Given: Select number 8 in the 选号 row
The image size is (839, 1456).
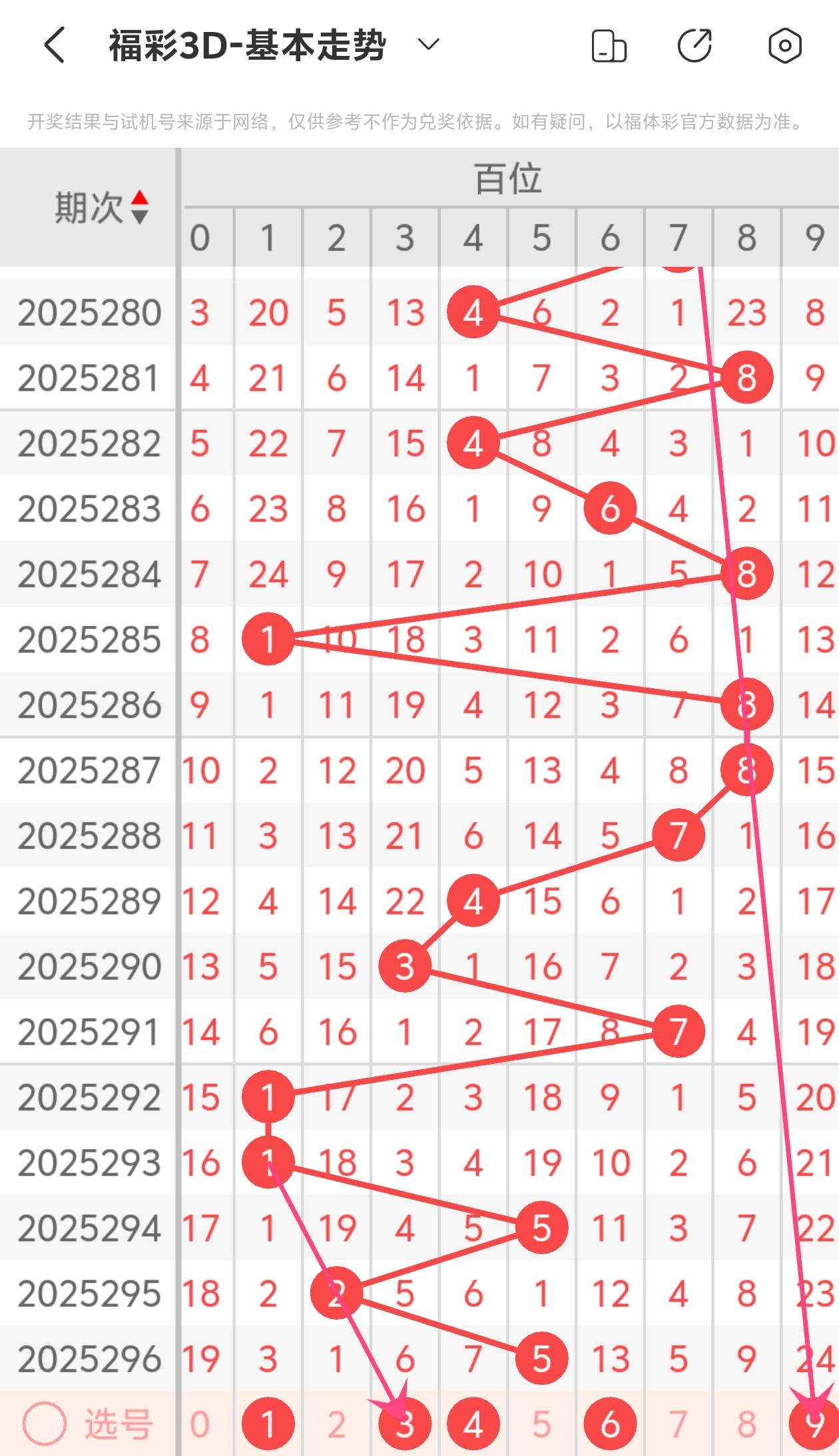Looking at the screenshot, I should pyautogui.click(x=746, y=1424).
